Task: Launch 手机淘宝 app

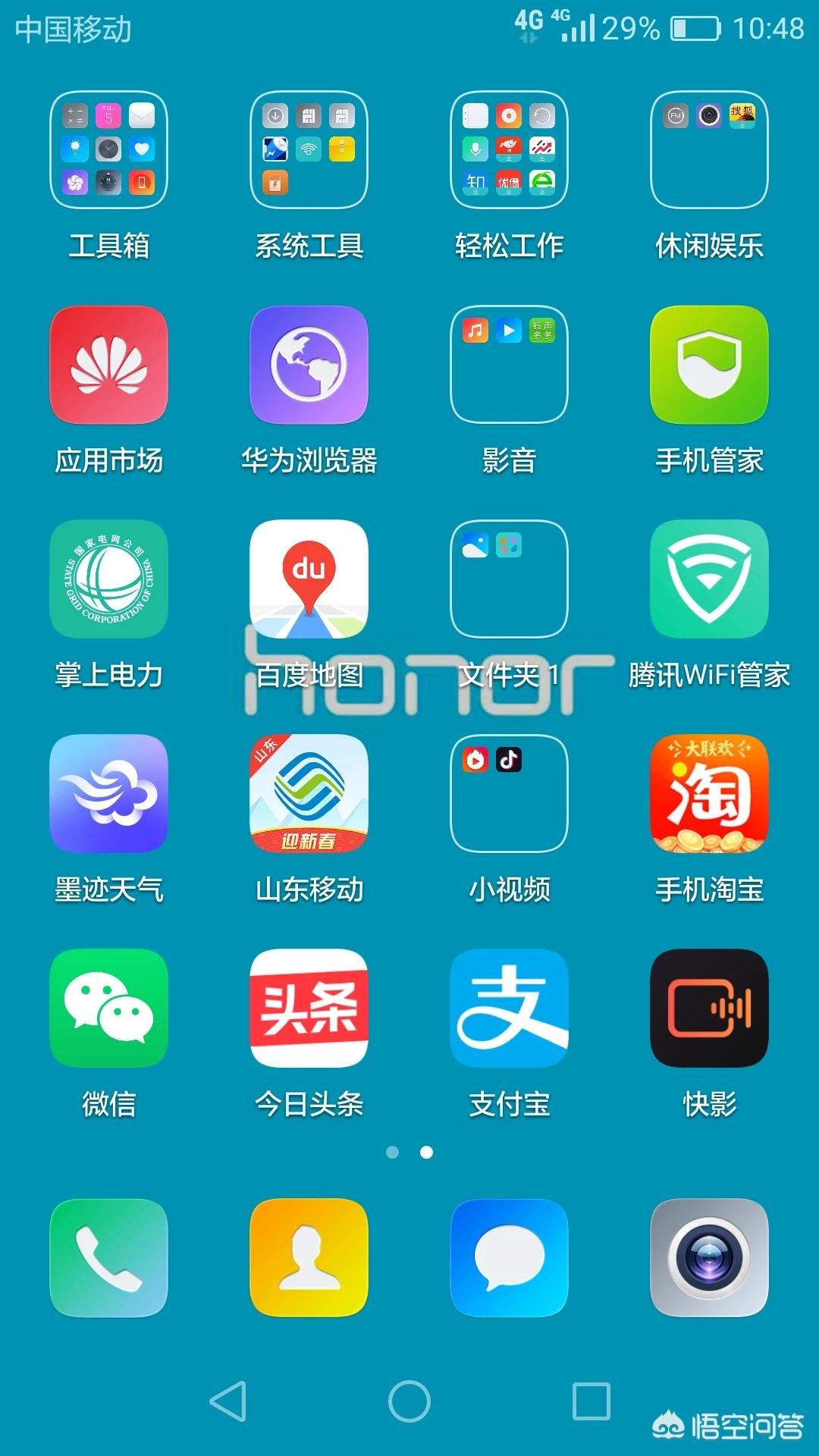Action: point(709,793)
